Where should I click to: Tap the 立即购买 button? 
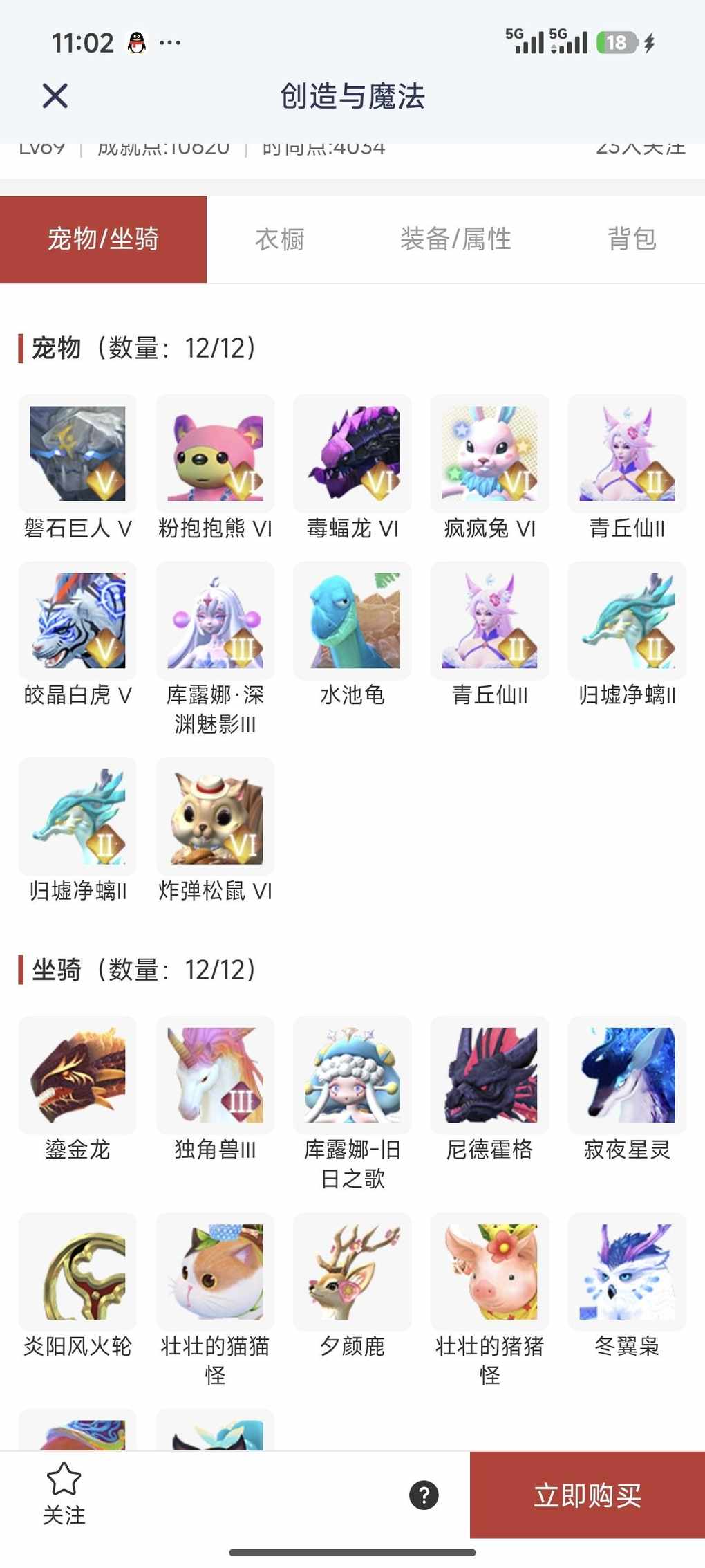tap(587, 1495)
